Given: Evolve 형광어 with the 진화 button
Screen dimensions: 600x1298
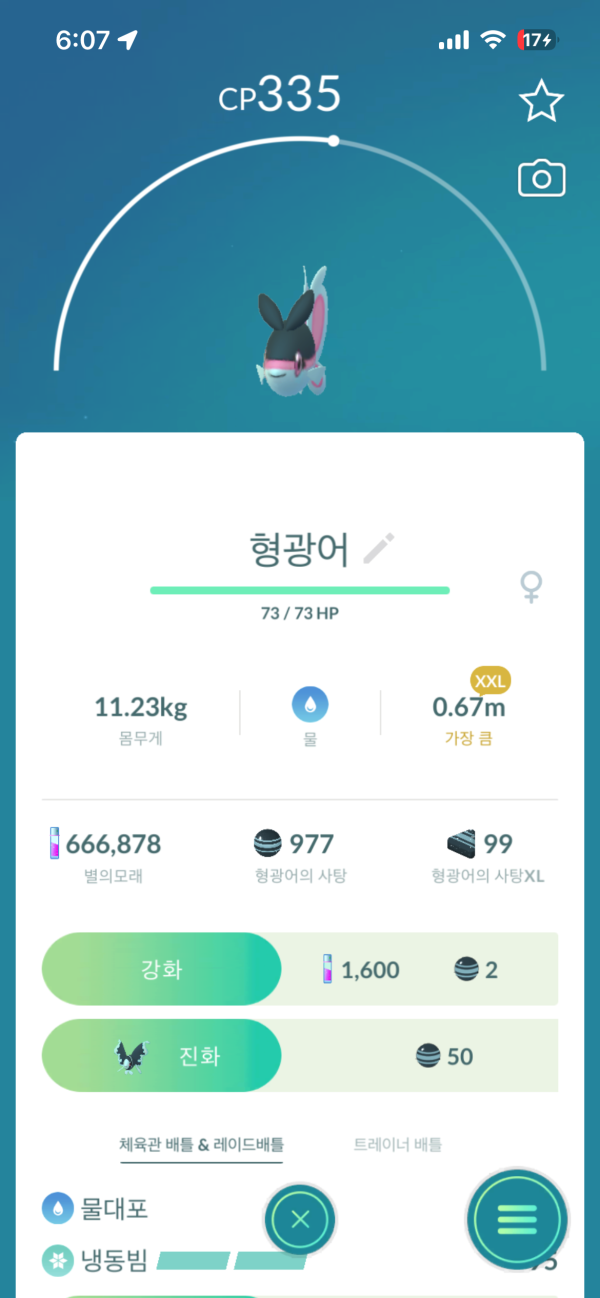Looking at the screenshot, I should click(x=161, y=1056).
